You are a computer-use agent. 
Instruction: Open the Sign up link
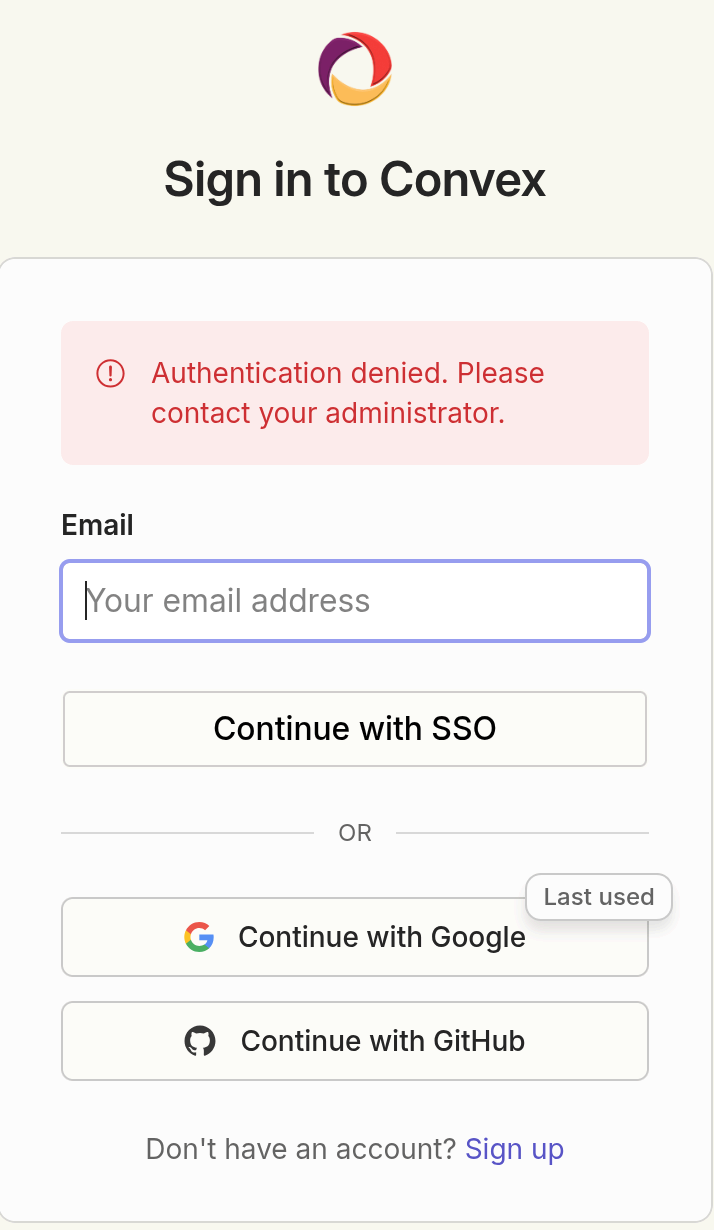(514, 1149)
